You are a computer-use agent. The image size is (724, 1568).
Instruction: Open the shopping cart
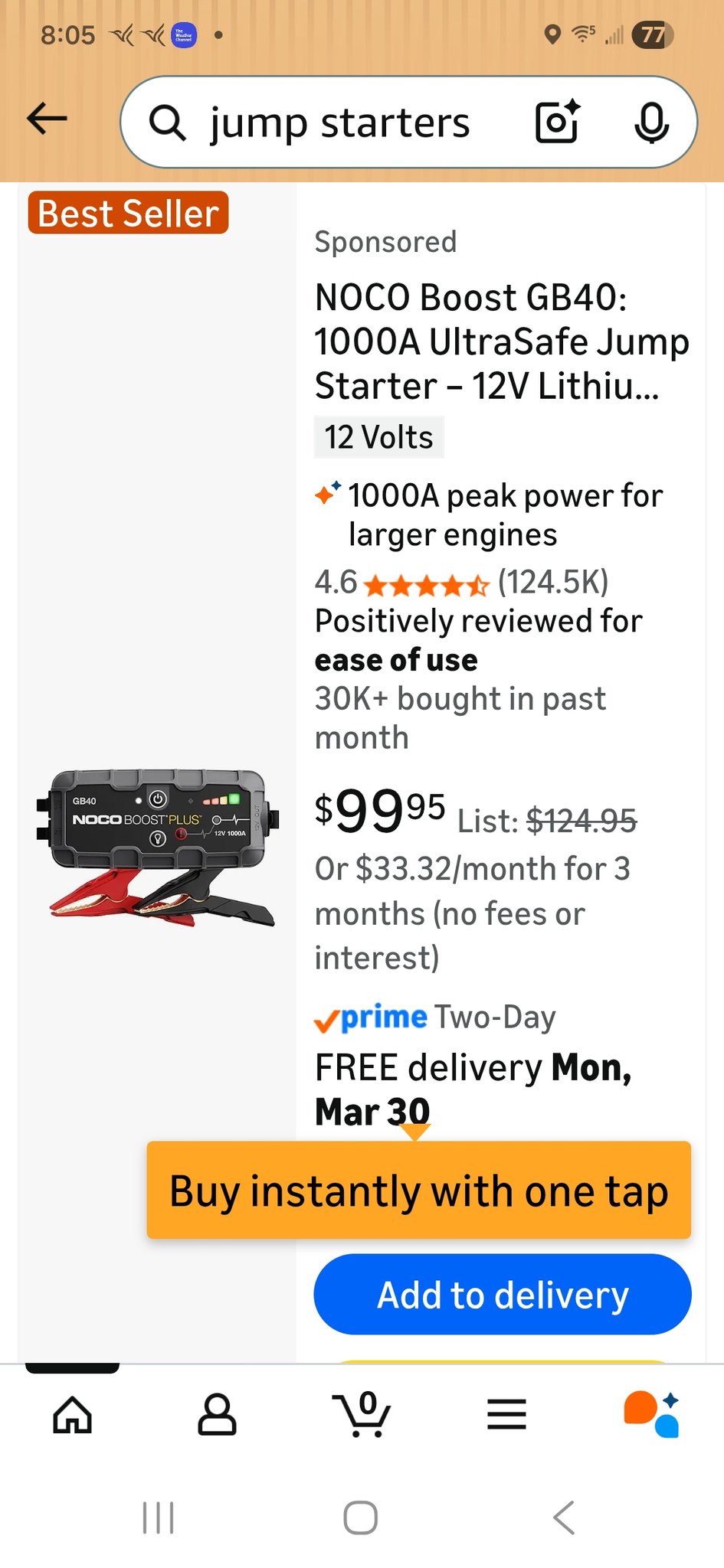point(362,1413)
